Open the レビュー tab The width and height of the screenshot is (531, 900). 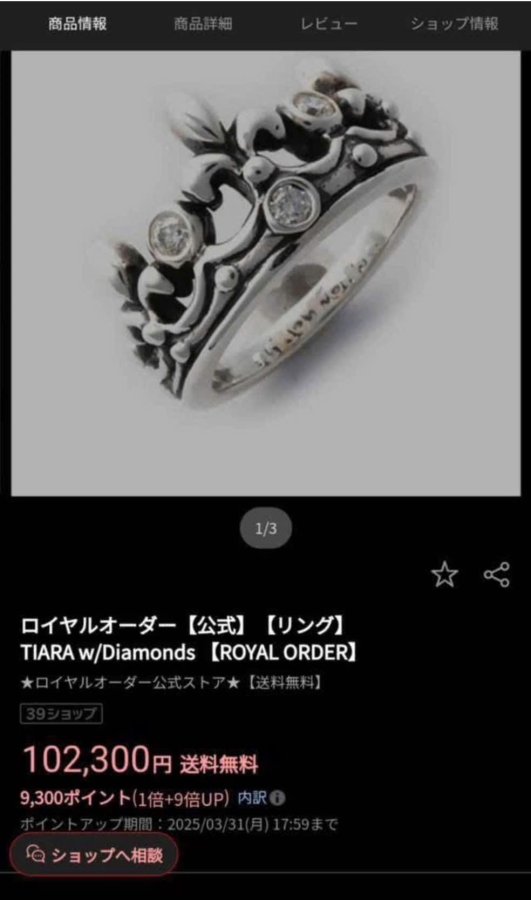(329, 24)
